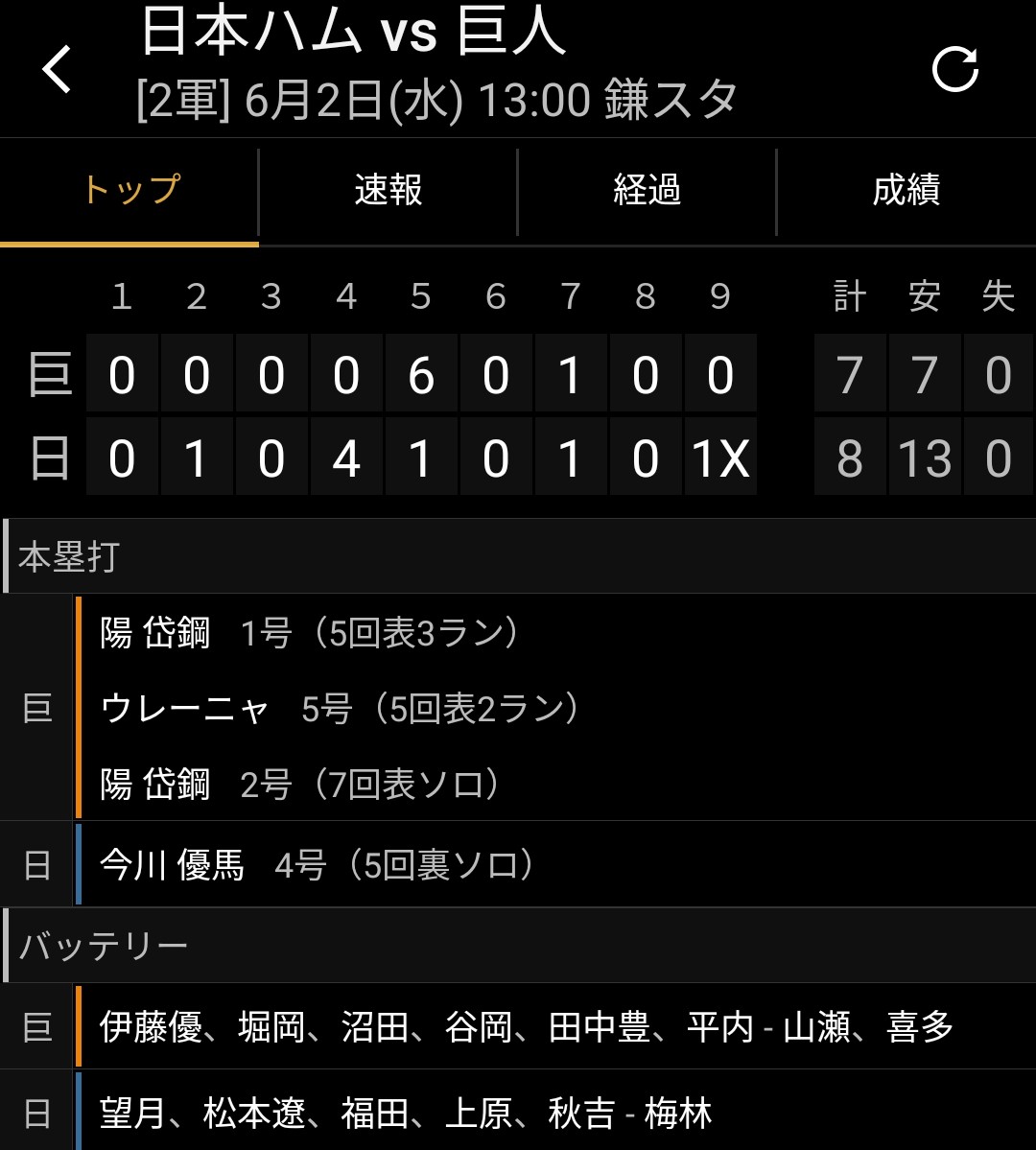The image size is (1036, 1150).
Task: View the 成績 tab
Action: 906,190
